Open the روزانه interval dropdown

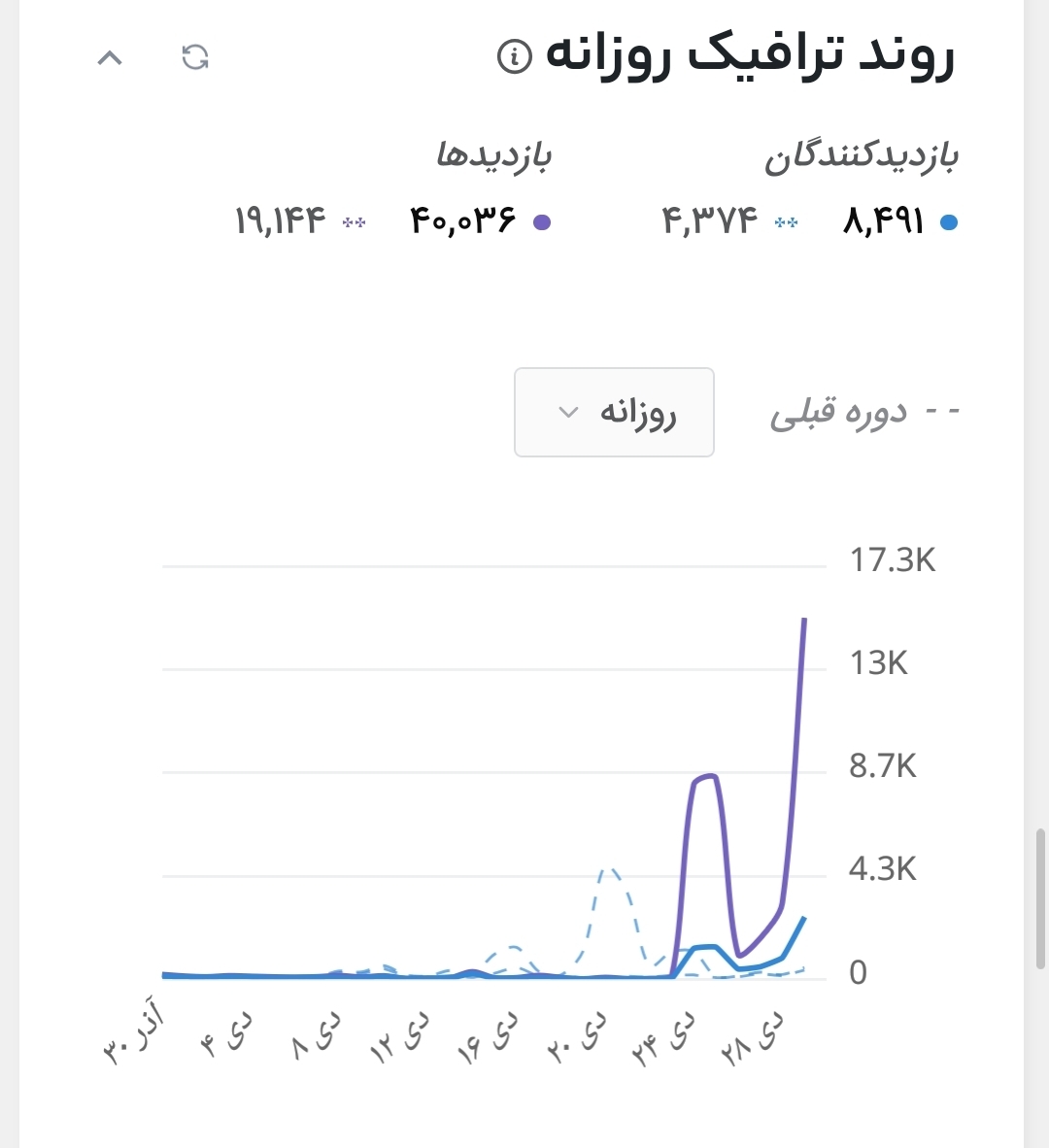(614, 412)
